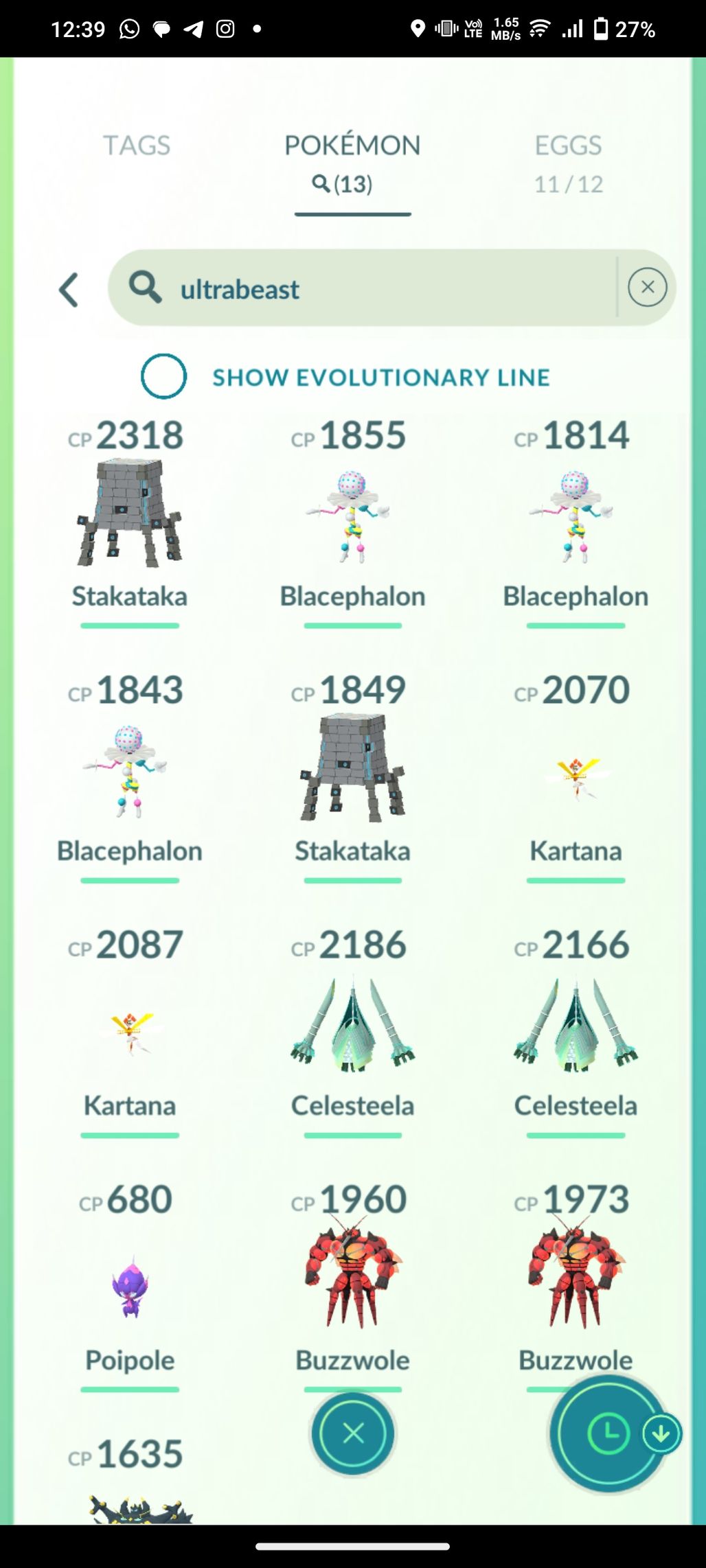
Task: Open the recent sort order button
Action: 608,1433
